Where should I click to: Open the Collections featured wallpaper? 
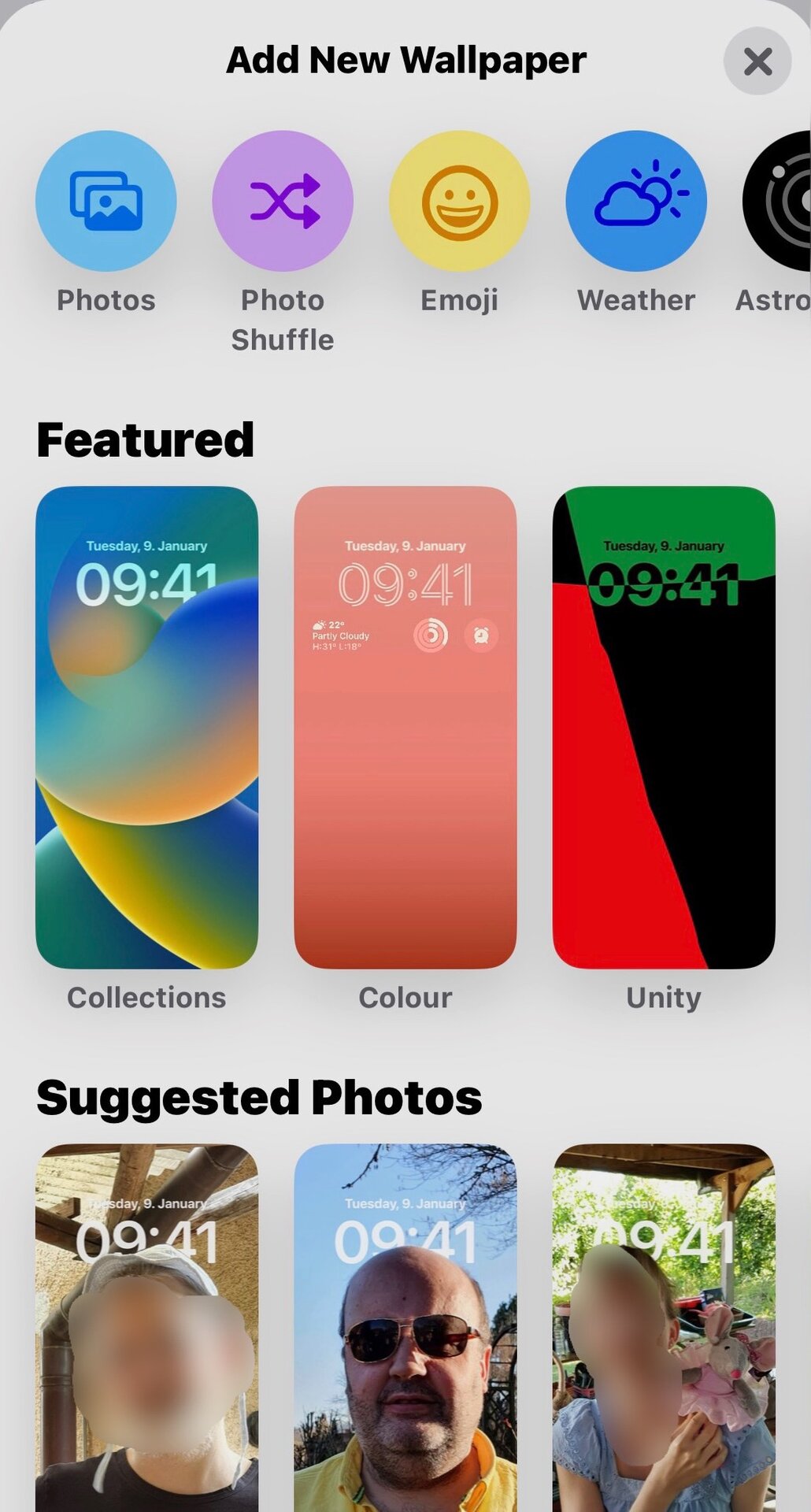point(147,727)
